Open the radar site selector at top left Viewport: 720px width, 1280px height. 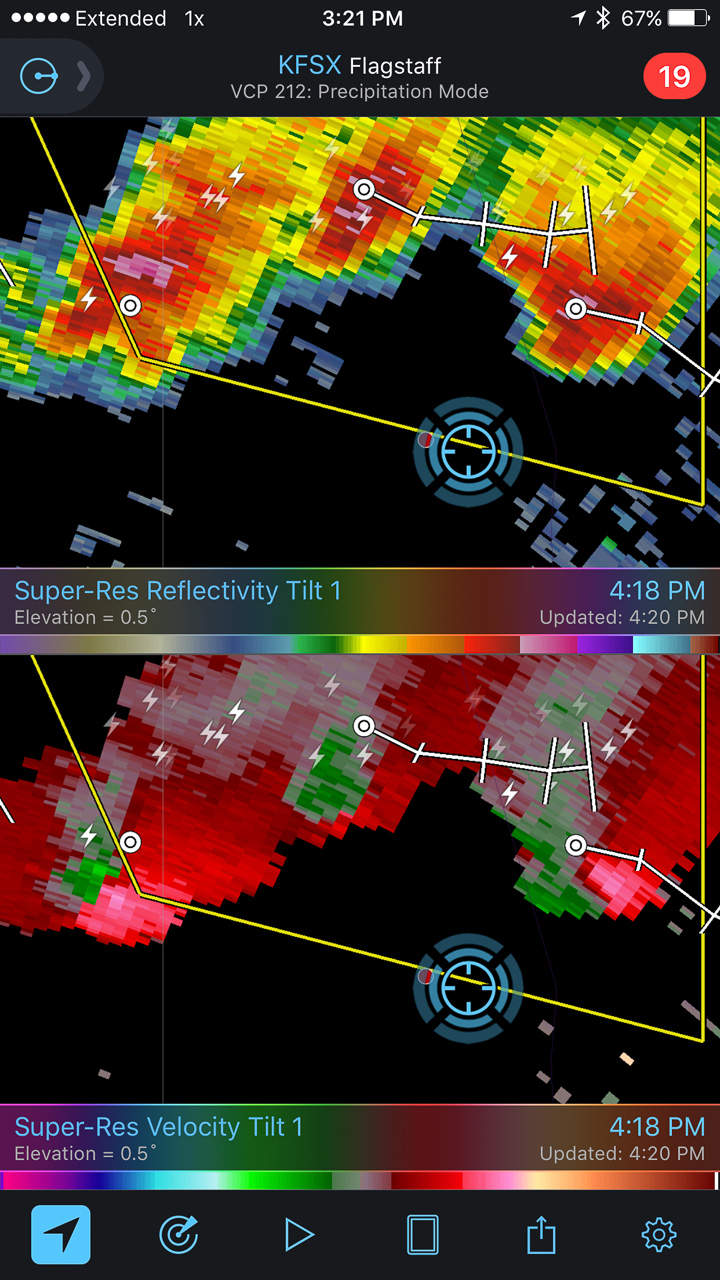(40, 76)
